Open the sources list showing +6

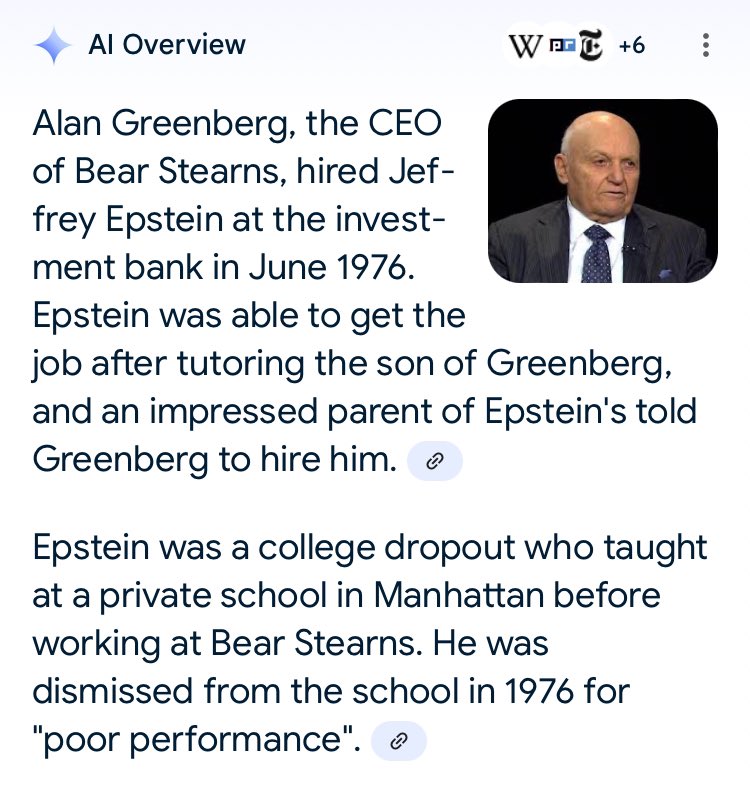pyautogui.click(x=577, y=46)
